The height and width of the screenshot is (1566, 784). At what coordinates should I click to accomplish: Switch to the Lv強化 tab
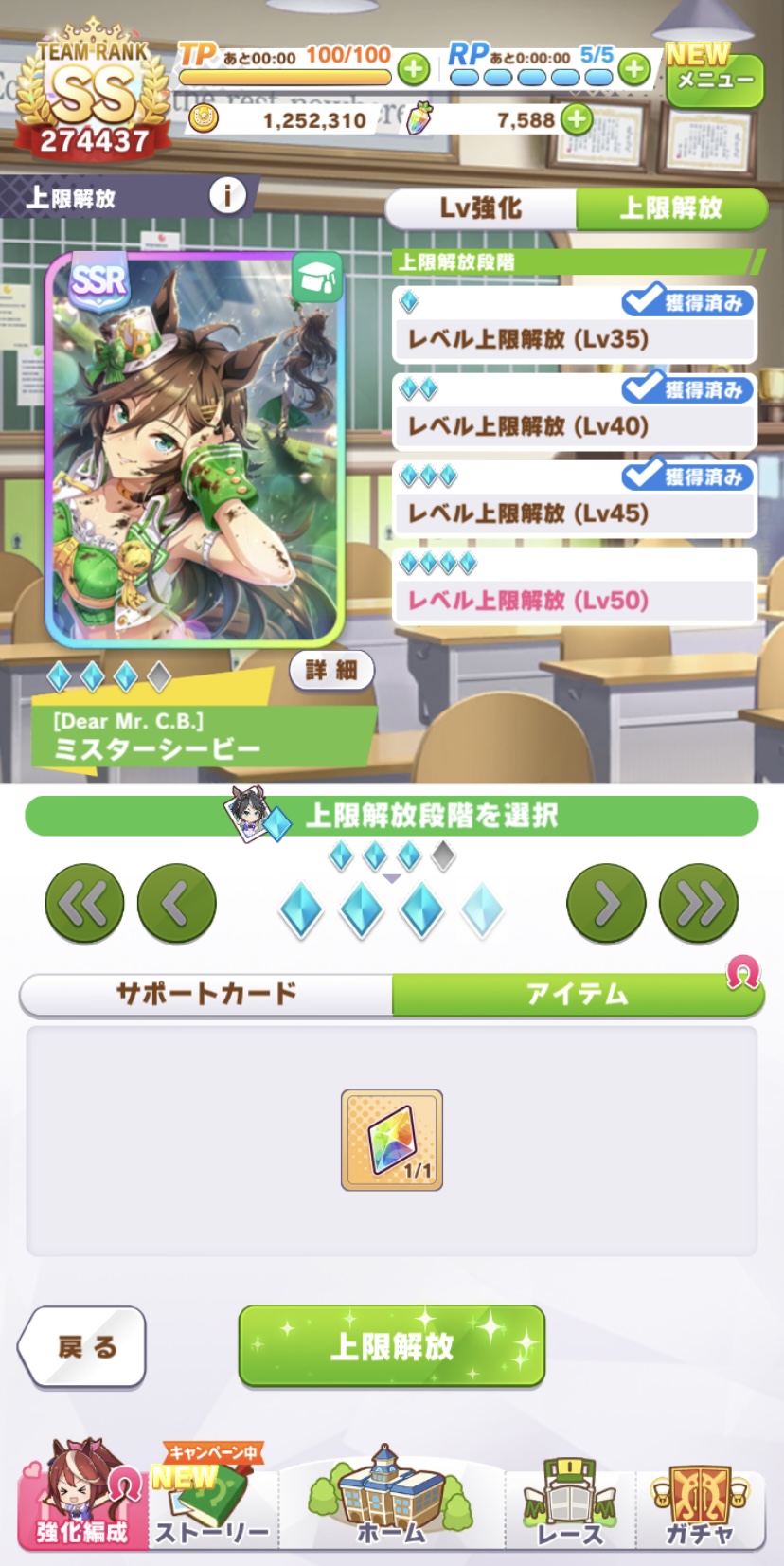click(x=481, y=208)
